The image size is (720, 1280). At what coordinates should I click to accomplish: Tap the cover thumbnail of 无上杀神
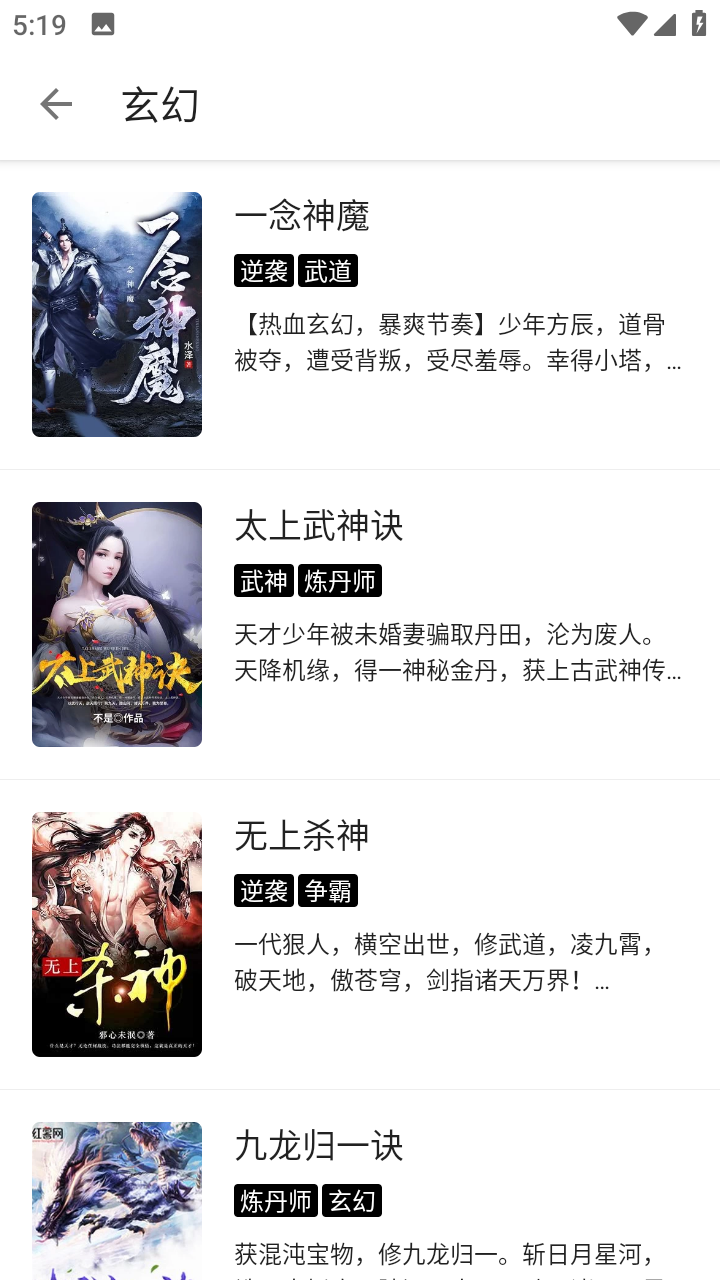tap(117, 933)
